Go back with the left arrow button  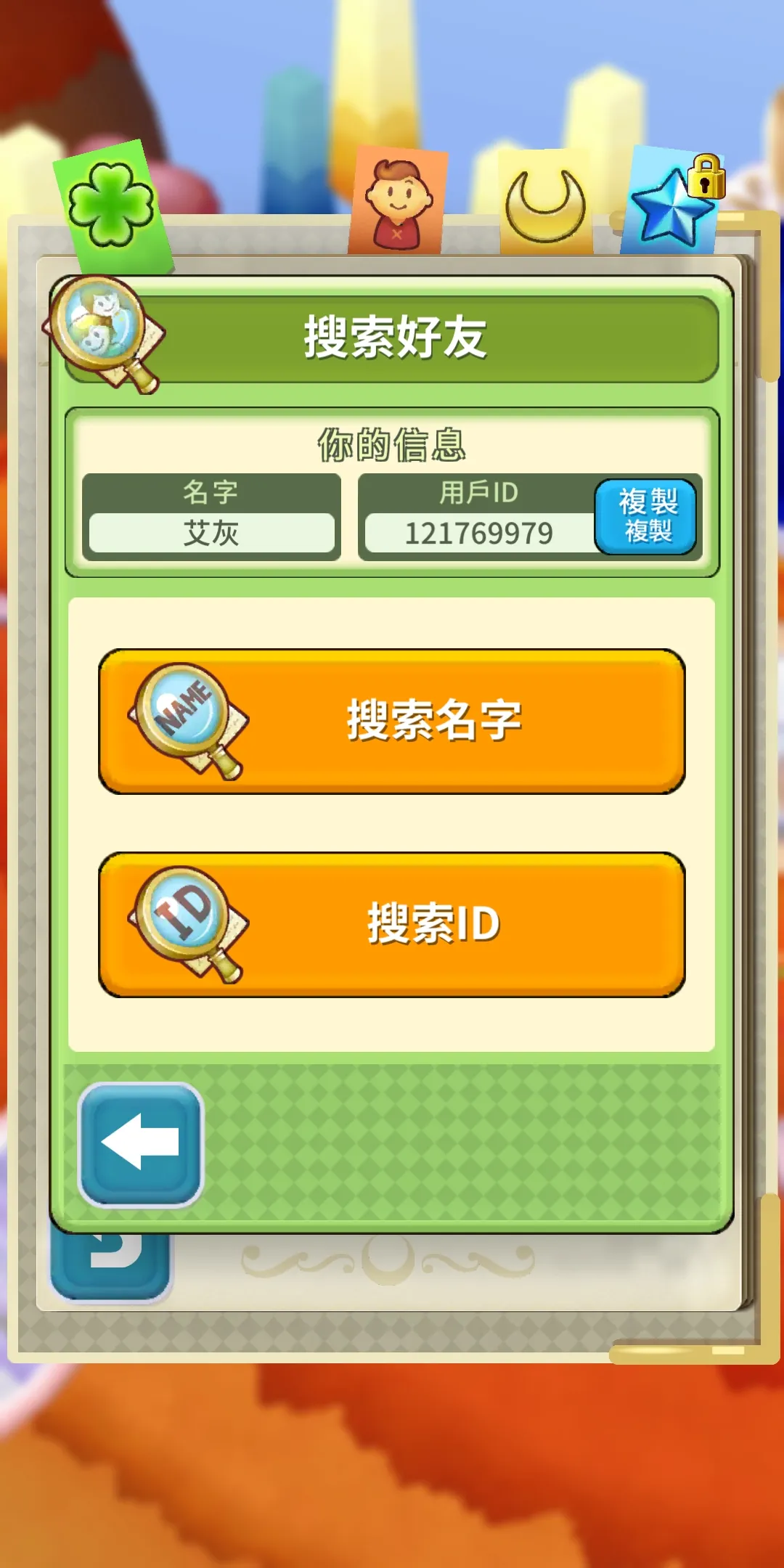(140, 1144)
